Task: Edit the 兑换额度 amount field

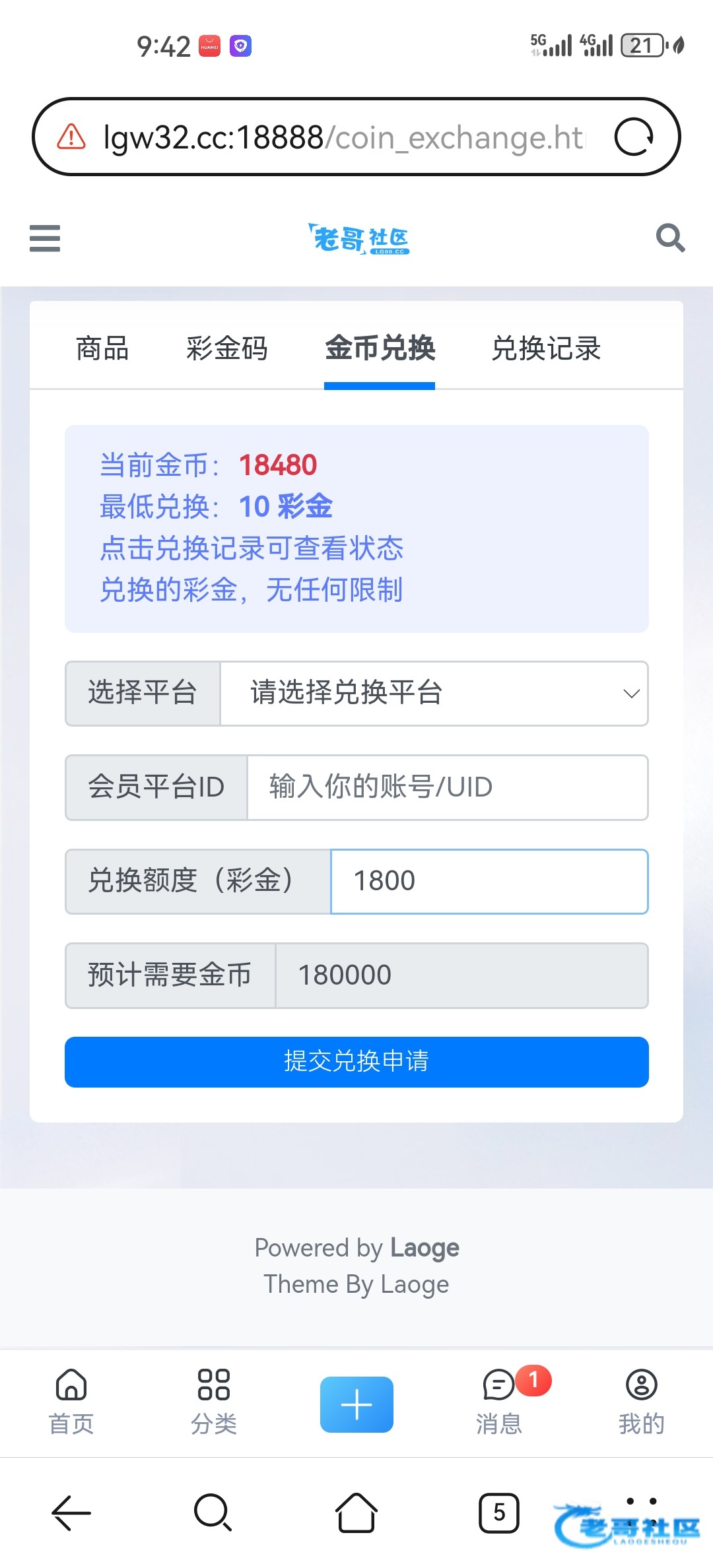Action: tap(489, 882)
